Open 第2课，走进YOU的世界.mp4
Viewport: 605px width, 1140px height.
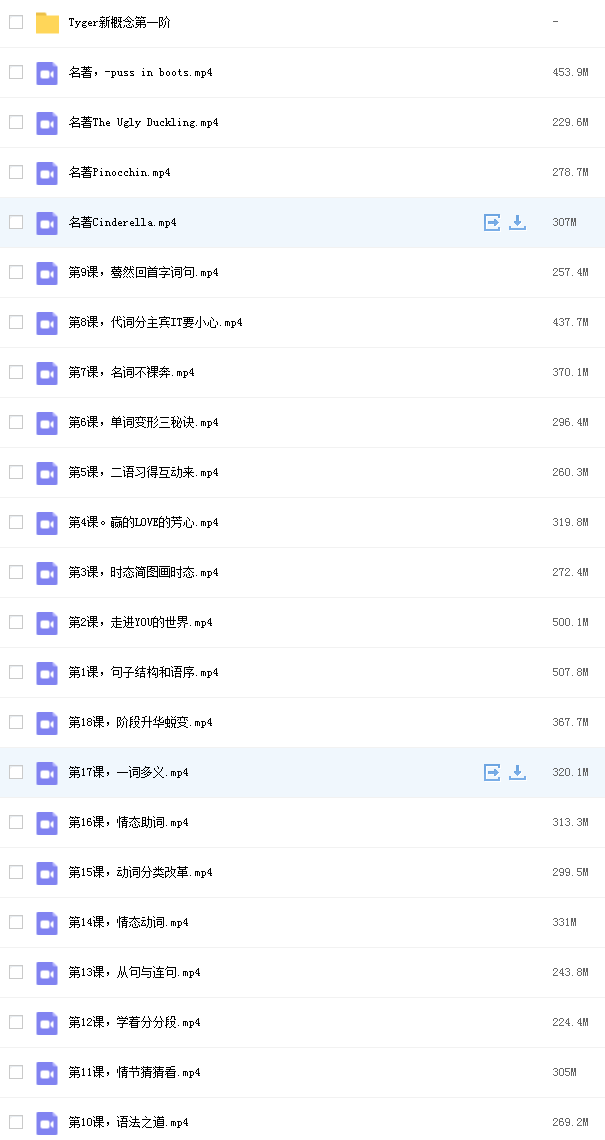[x=140, y=622]
